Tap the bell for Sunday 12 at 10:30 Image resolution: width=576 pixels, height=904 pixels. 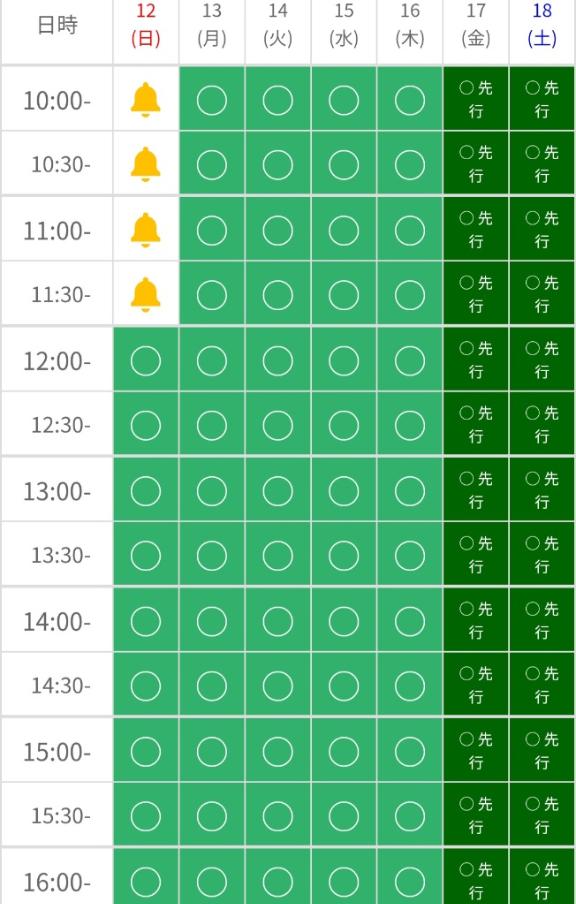pos(145,164)
